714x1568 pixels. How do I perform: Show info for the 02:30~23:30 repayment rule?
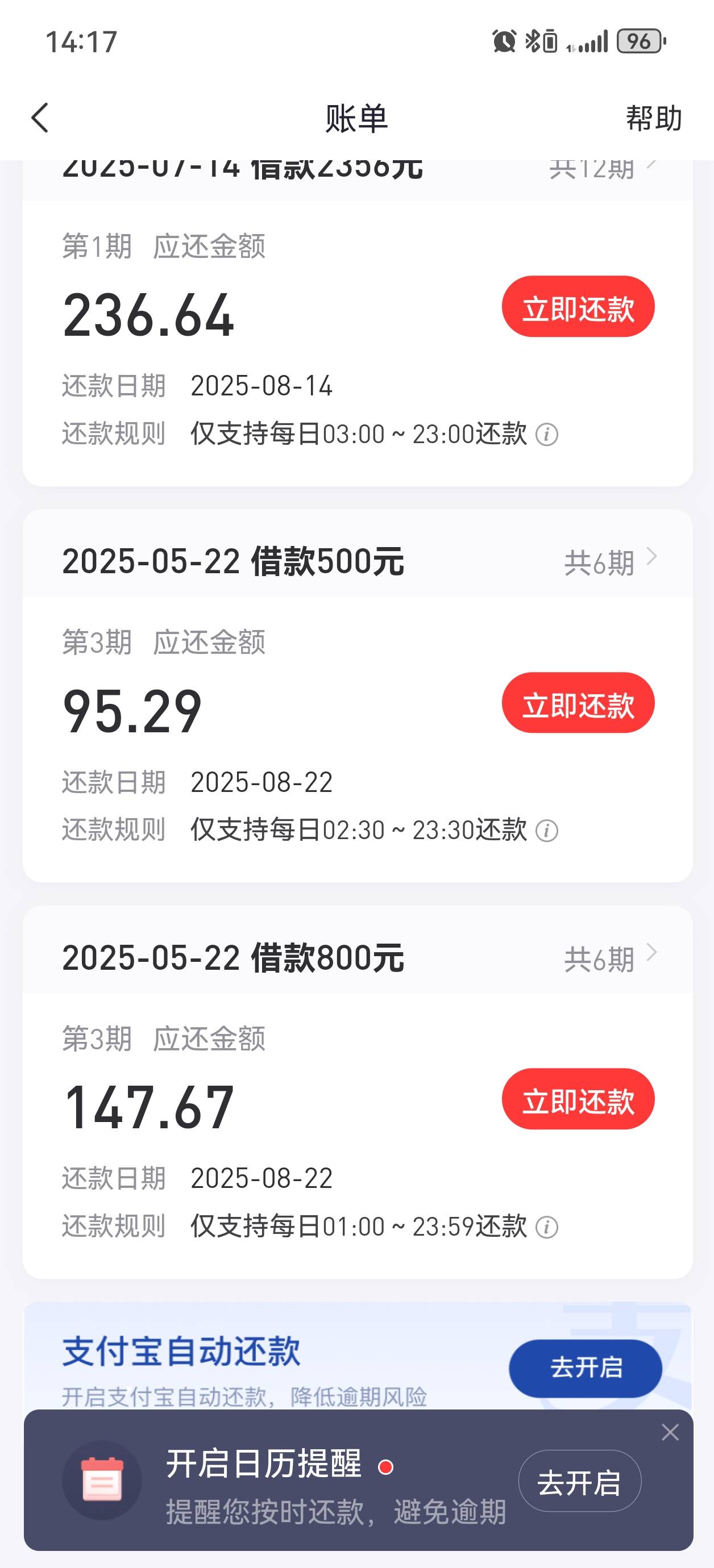(x=546, y=831)
